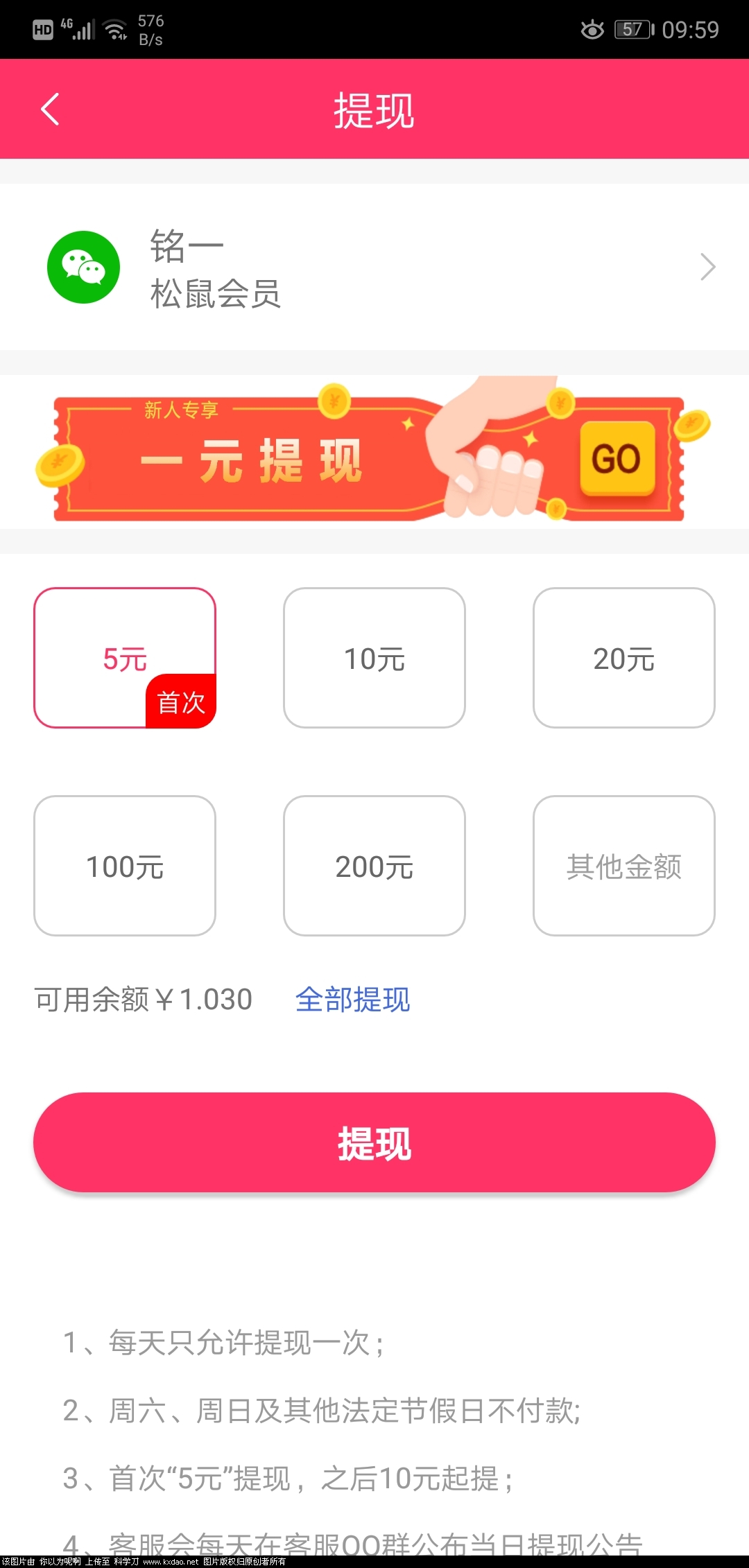
Task: Select the 10元 withdrawal option
Action: [374, 659]
